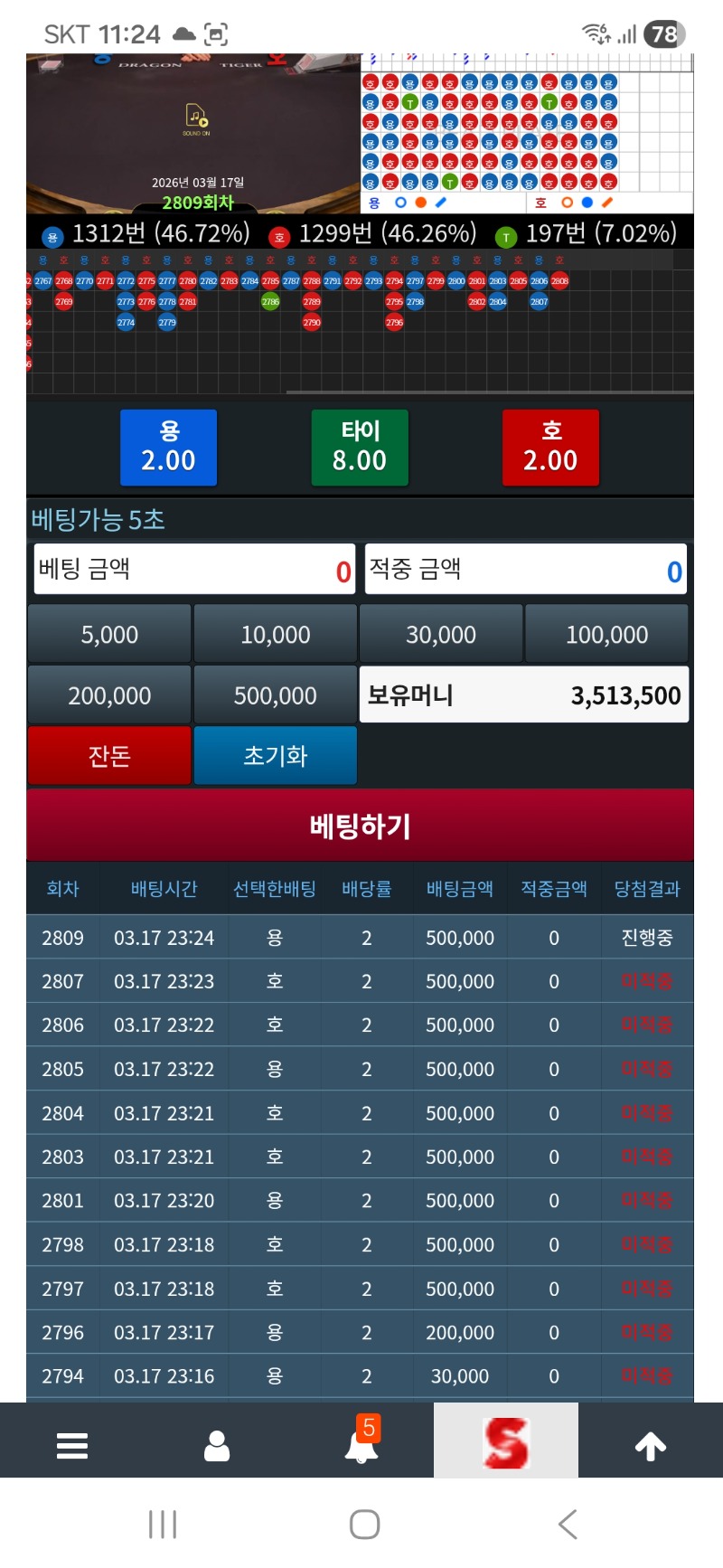Reset the bet with 초기화
Image resolution: width=723 pixels, height=1568 pixels.
pyautogui.click(x=275, y=755)
